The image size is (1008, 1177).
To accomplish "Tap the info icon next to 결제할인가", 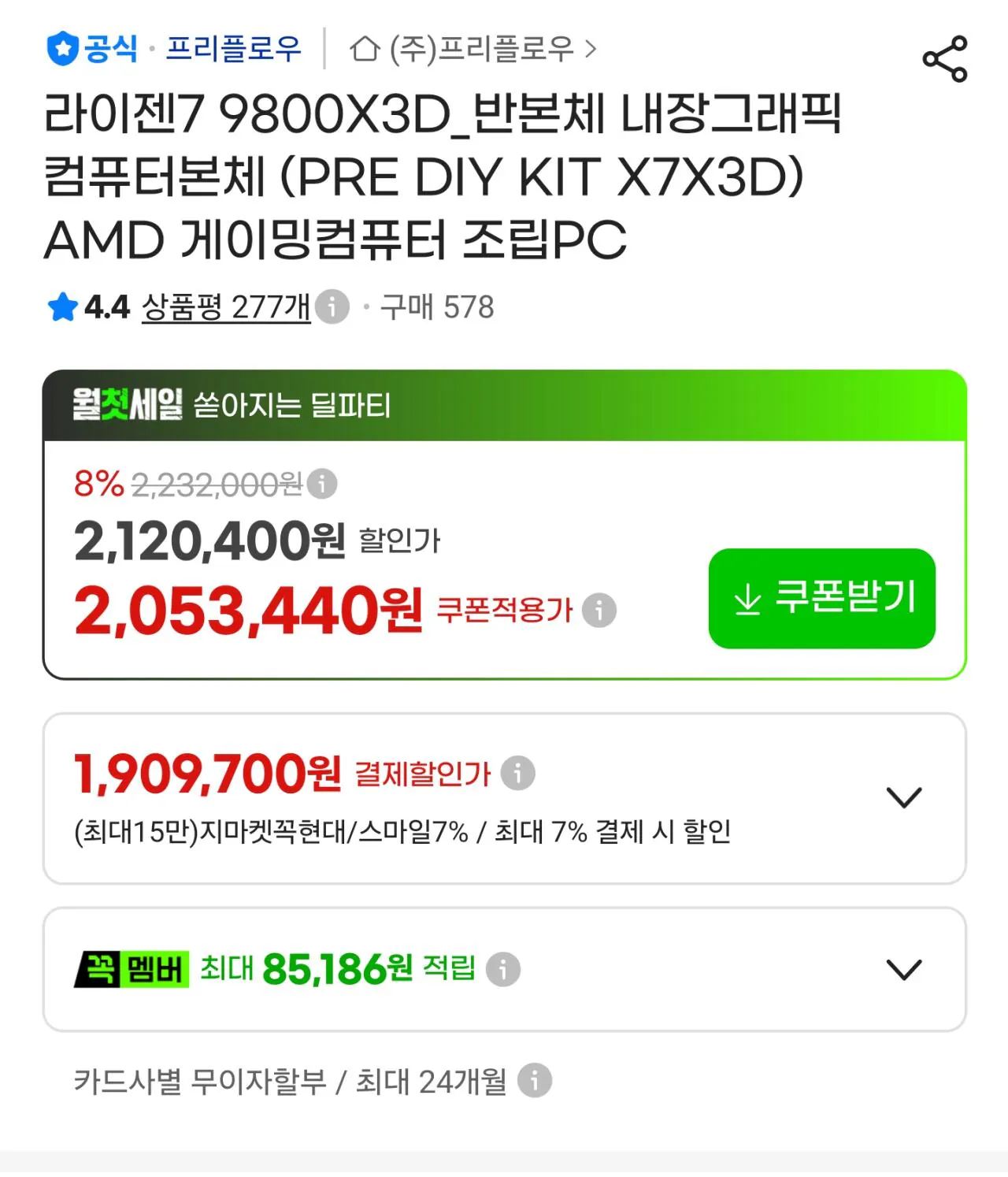I will pyautogui.click(x=518, y=773).
